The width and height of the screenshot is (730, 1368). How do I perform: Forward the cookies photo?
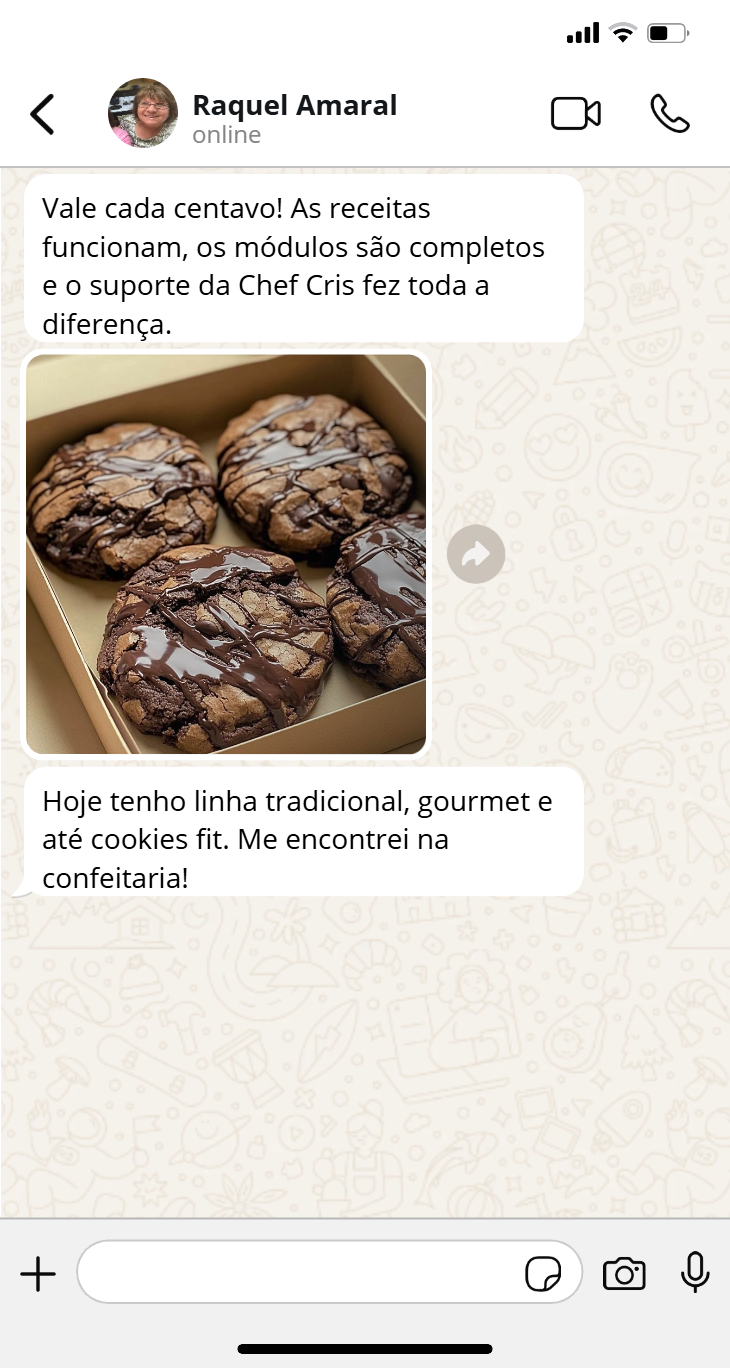click(476, 553)
